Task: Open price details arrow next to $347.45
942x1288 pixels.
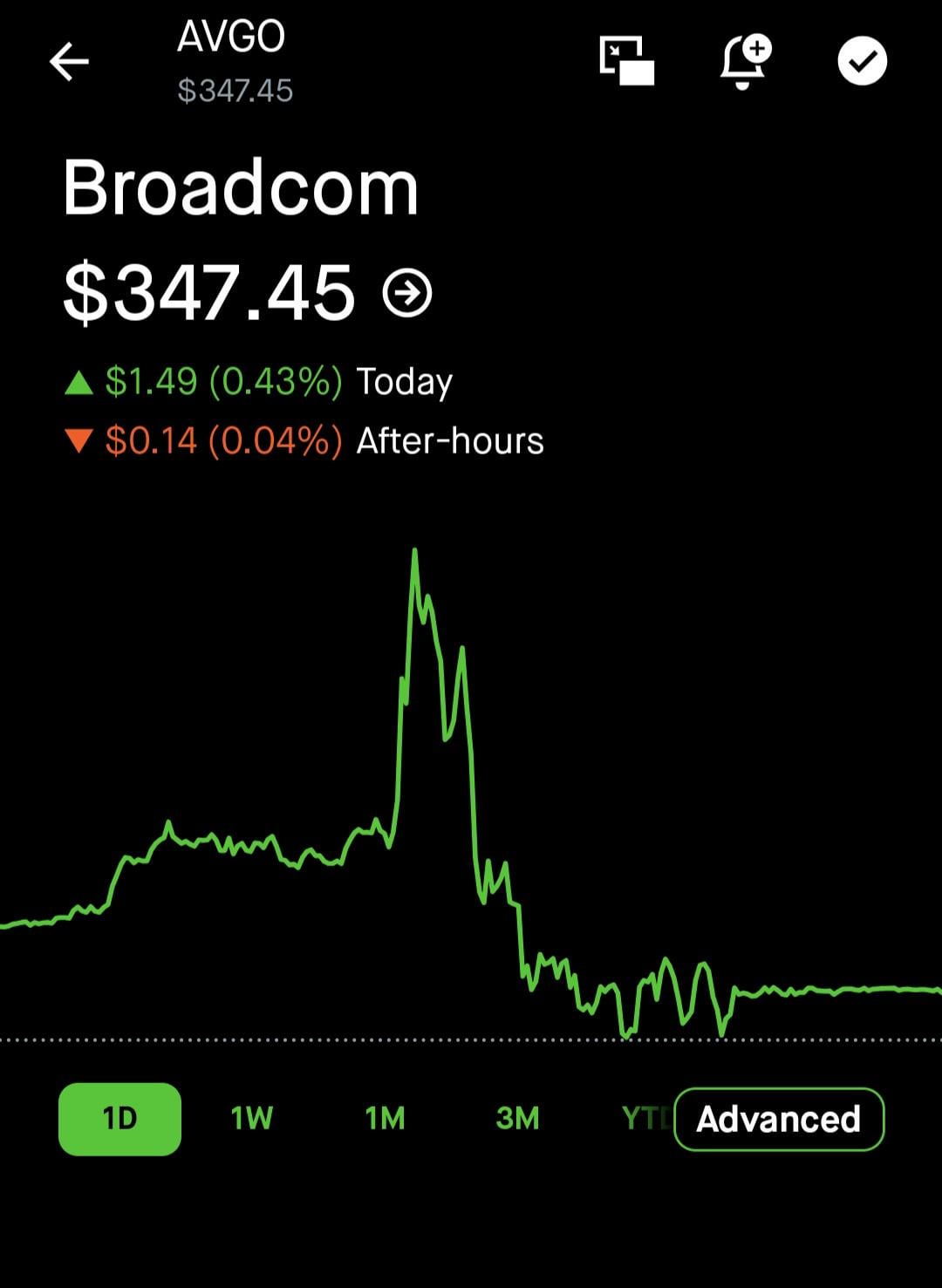Action: click(407, 293)
